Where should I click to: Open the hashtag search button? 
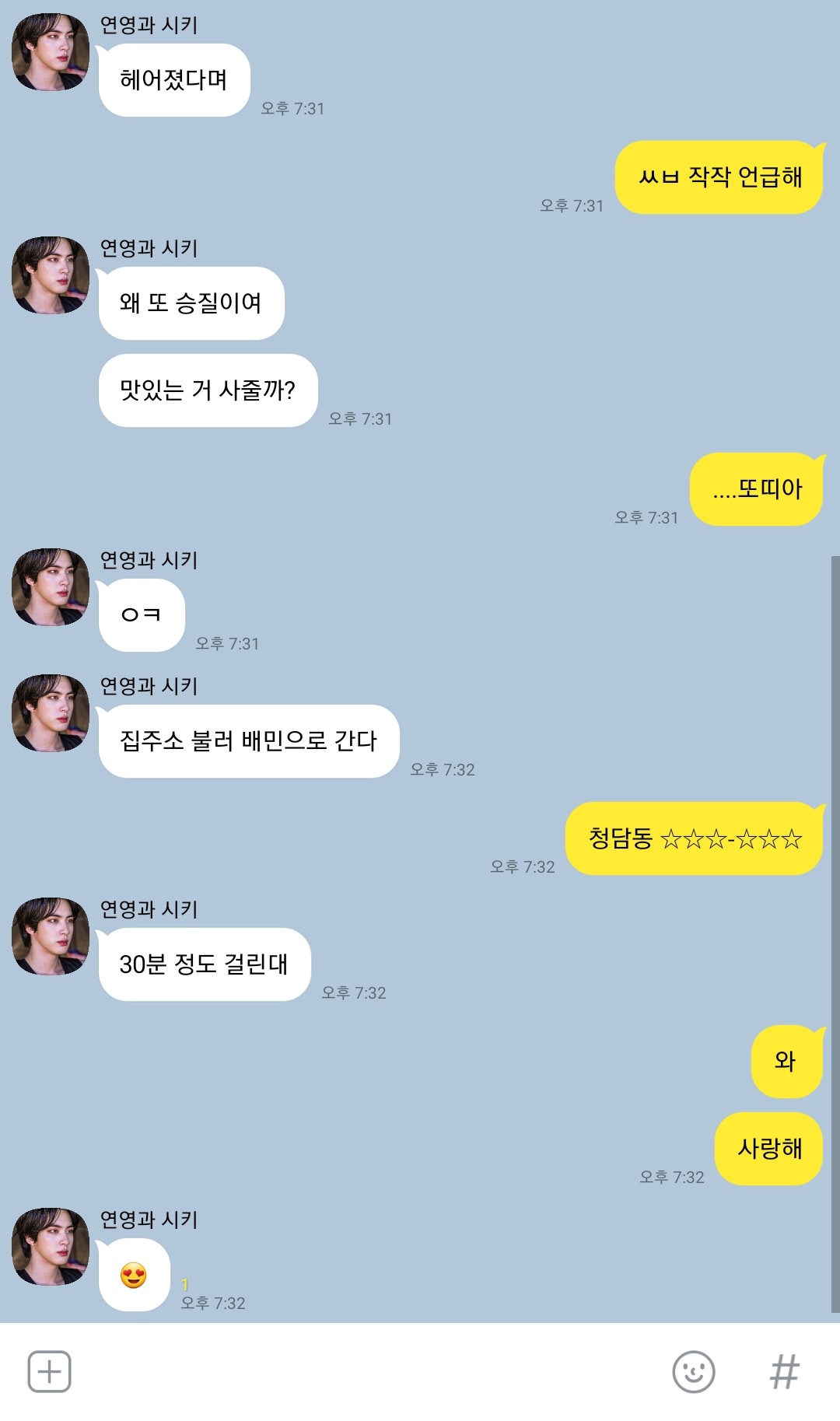784,1372
